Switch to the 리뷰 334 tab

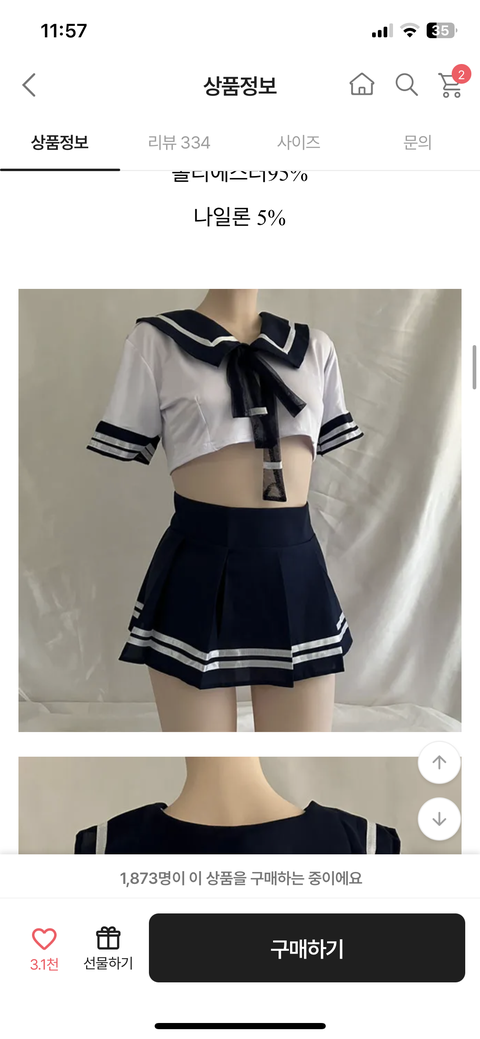pyautogui.click(x=179, y=142)
